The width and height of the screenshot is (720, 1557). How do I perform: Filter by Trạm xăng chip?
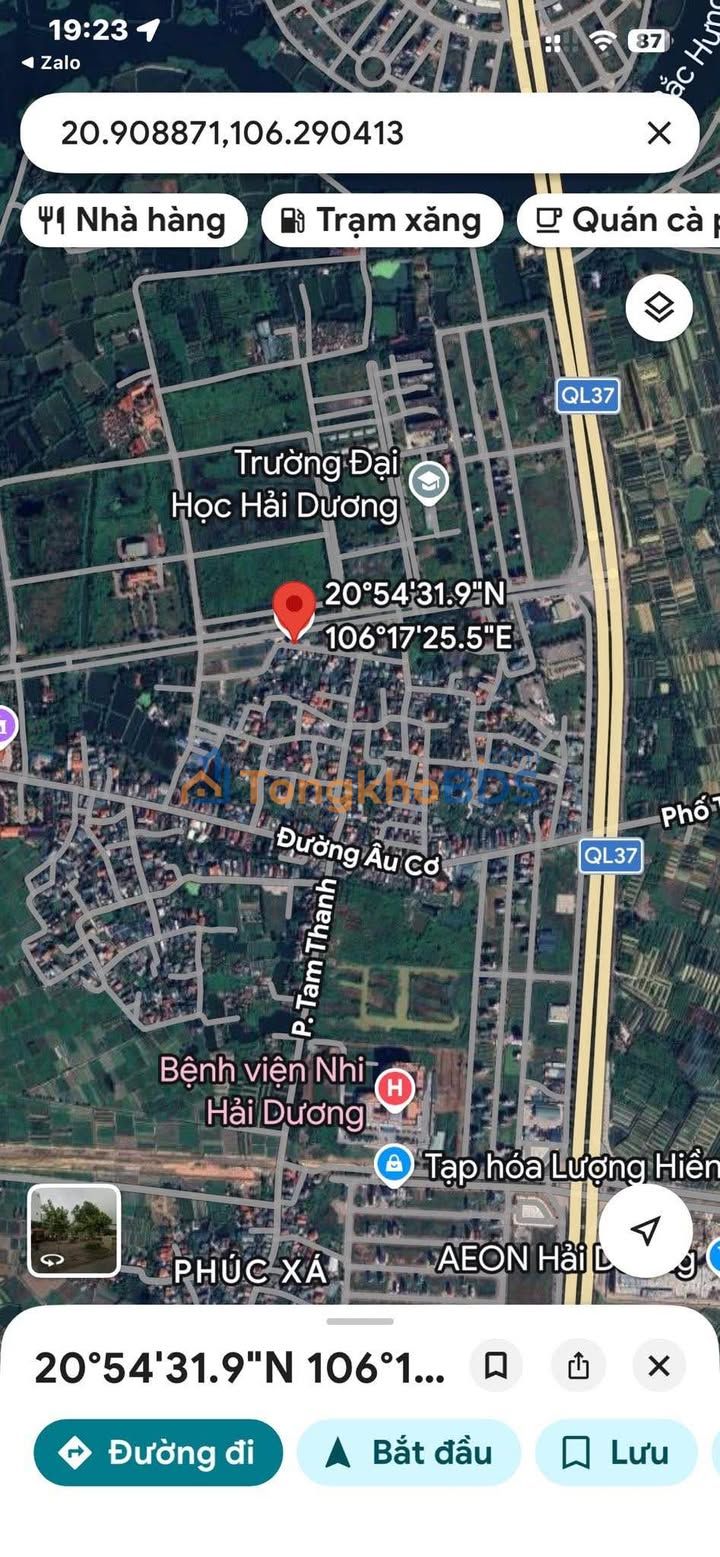pyautogui.click(x=382, y=220)
